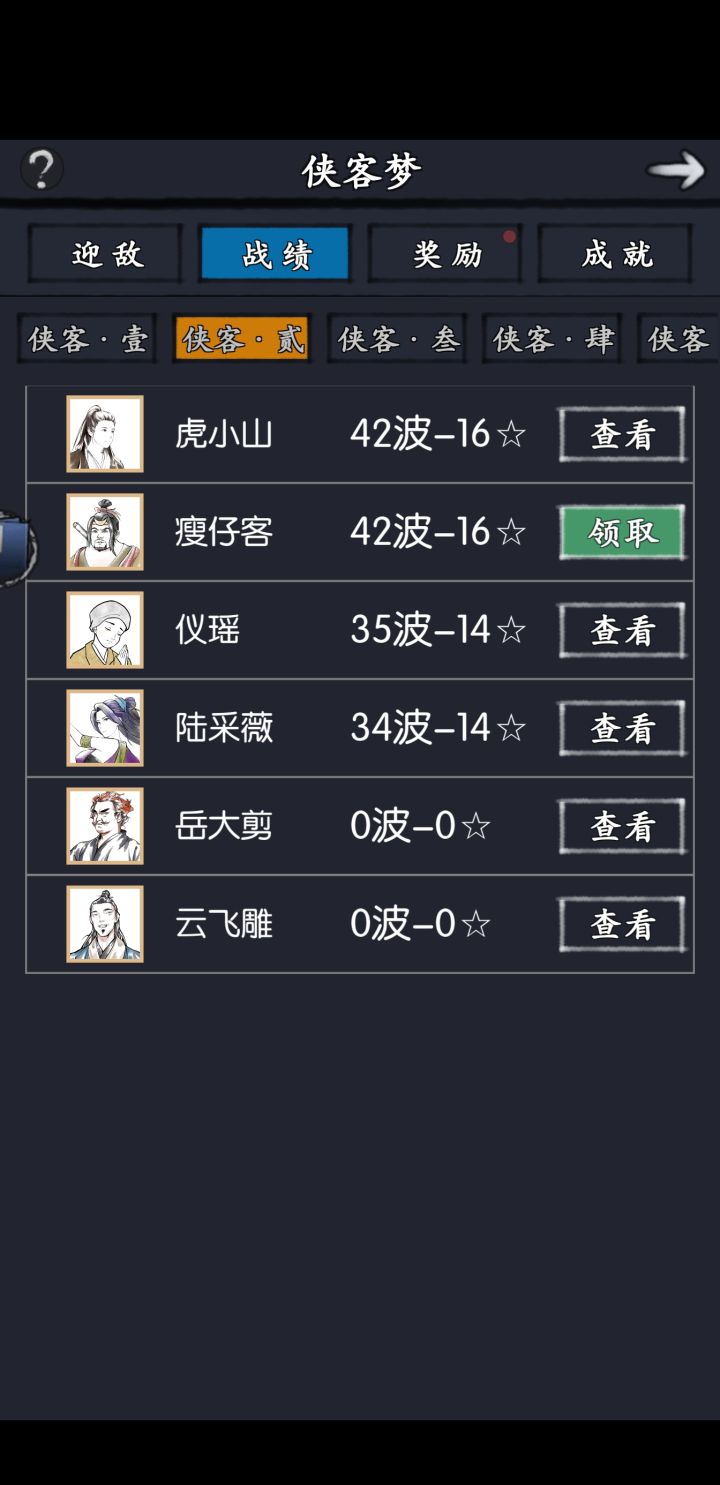Click 仪瑶's avatar portrait
This screenshot has height=1485, width=720.
coord(104,629)
